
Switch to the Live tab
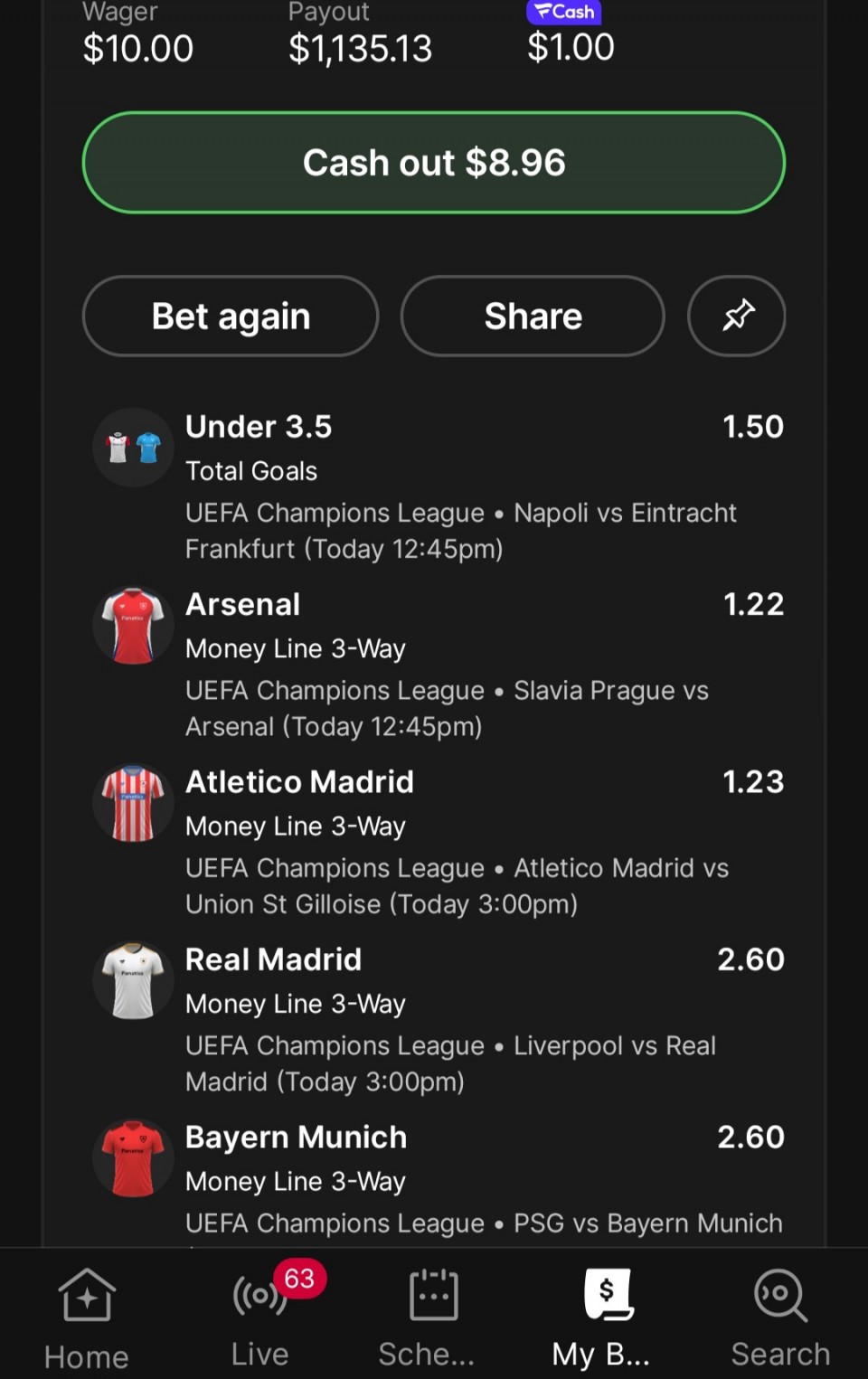(x=260, y=1317)
